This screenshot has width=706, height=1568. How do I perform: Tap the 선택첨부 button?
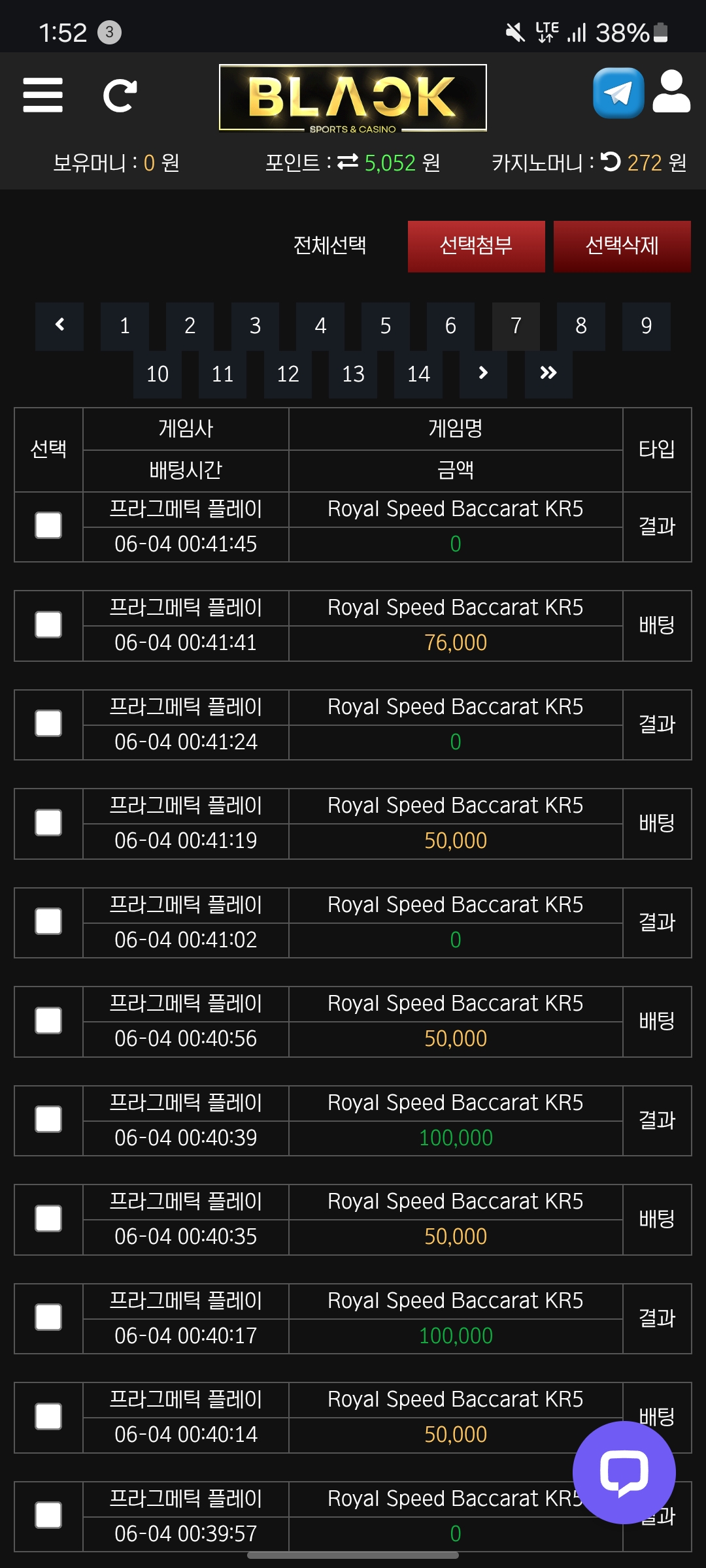477,246
